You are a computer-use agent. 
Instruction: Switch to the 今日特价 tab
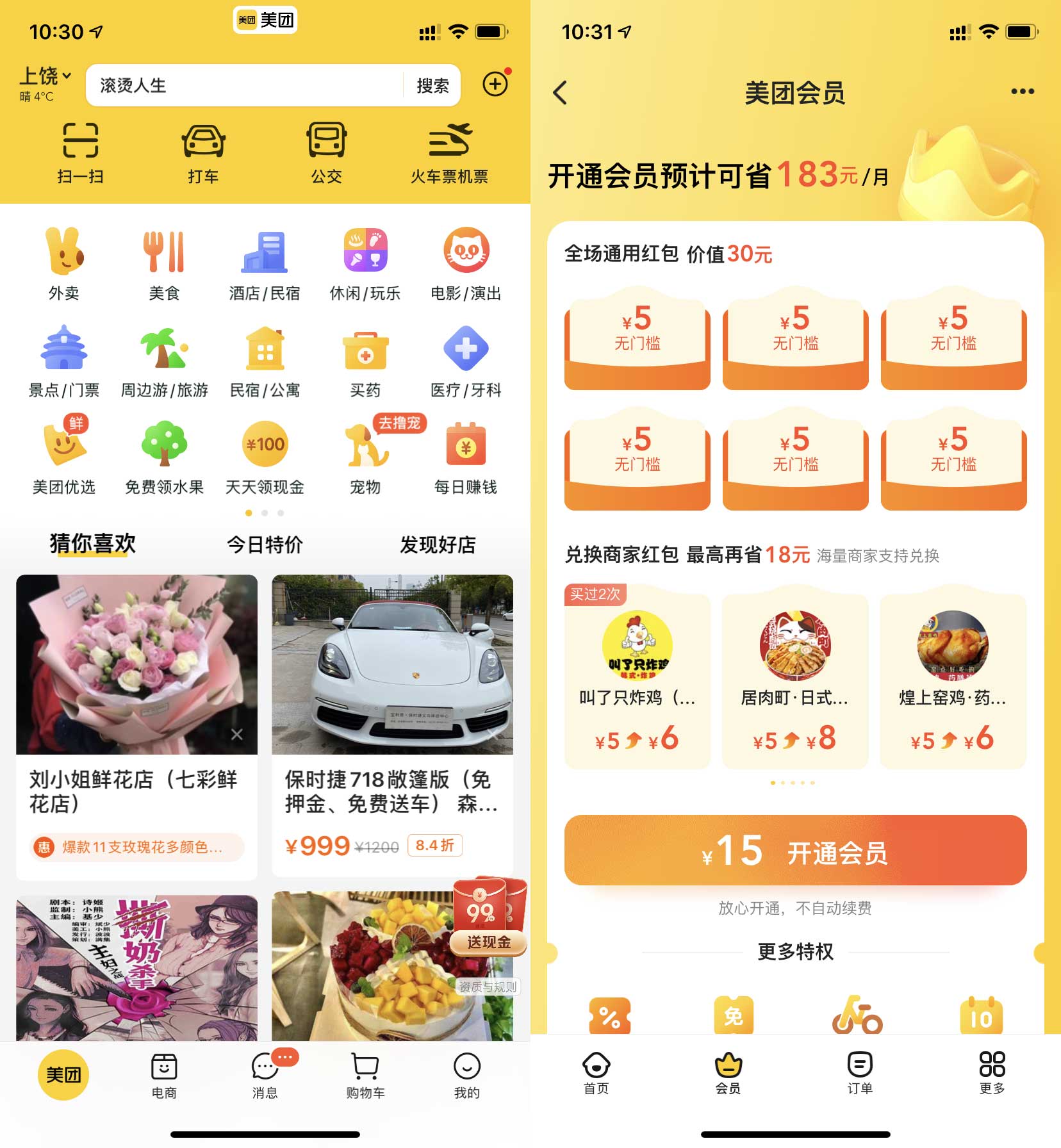click(265, 545)
